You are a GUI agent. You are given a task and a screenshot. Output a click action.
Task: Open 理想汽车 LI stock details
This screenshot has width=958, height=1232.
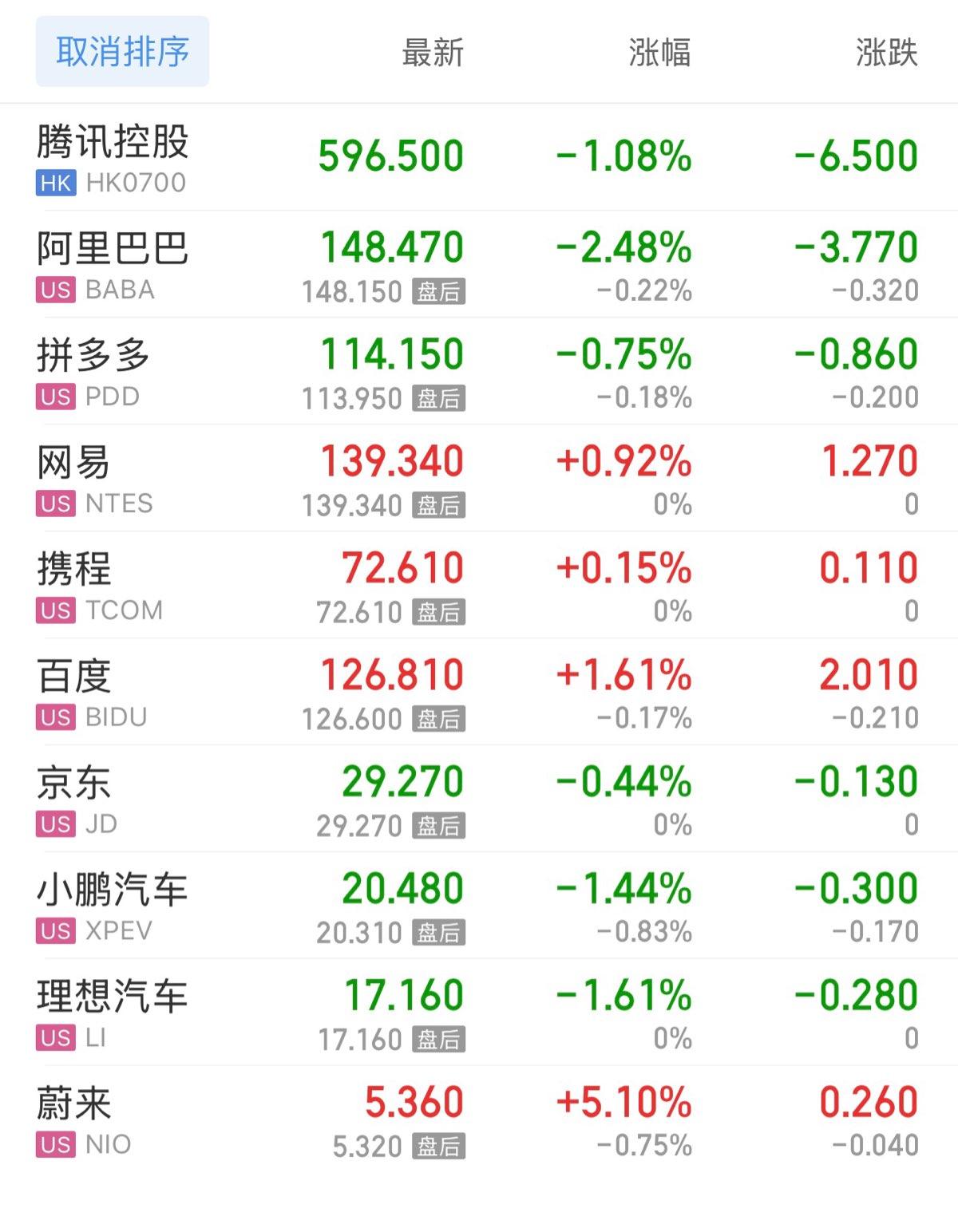click(x=113, y=1013)
